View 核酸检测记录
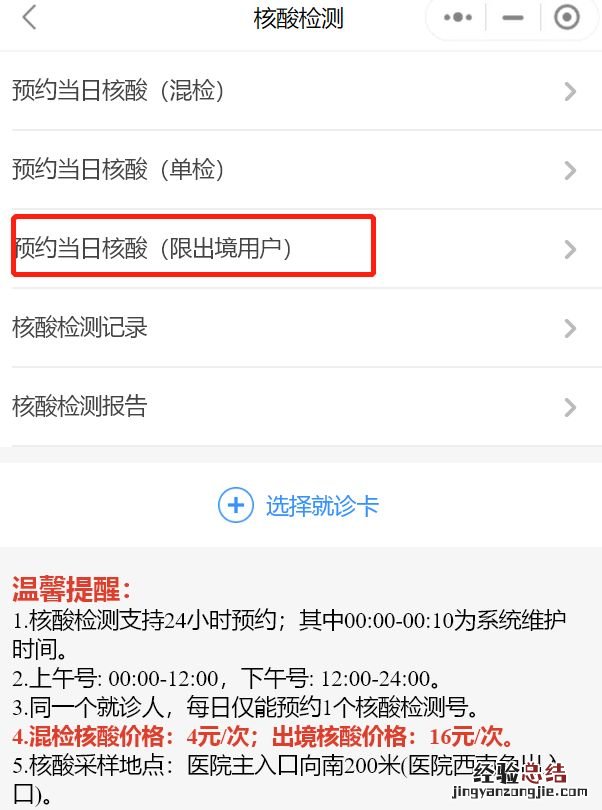Screen dimensions: 602x810 click(x=300, y=327)
